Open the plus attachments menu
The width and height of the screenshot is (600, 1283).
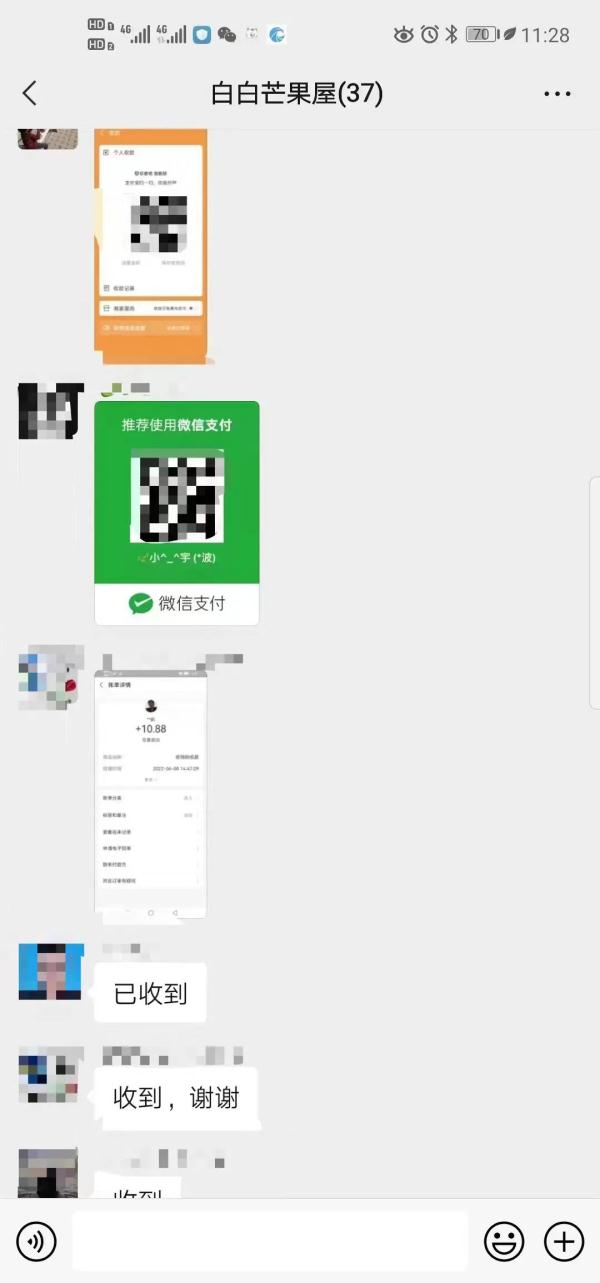[563, 1242]
